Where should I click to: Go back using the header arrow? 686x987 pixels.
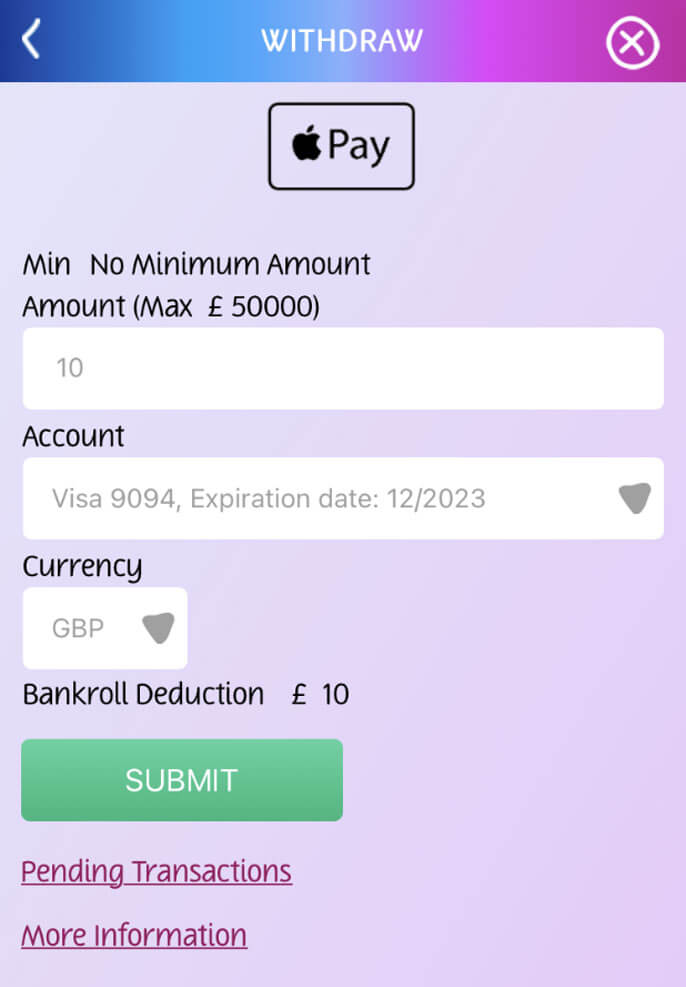pos(32,40)
